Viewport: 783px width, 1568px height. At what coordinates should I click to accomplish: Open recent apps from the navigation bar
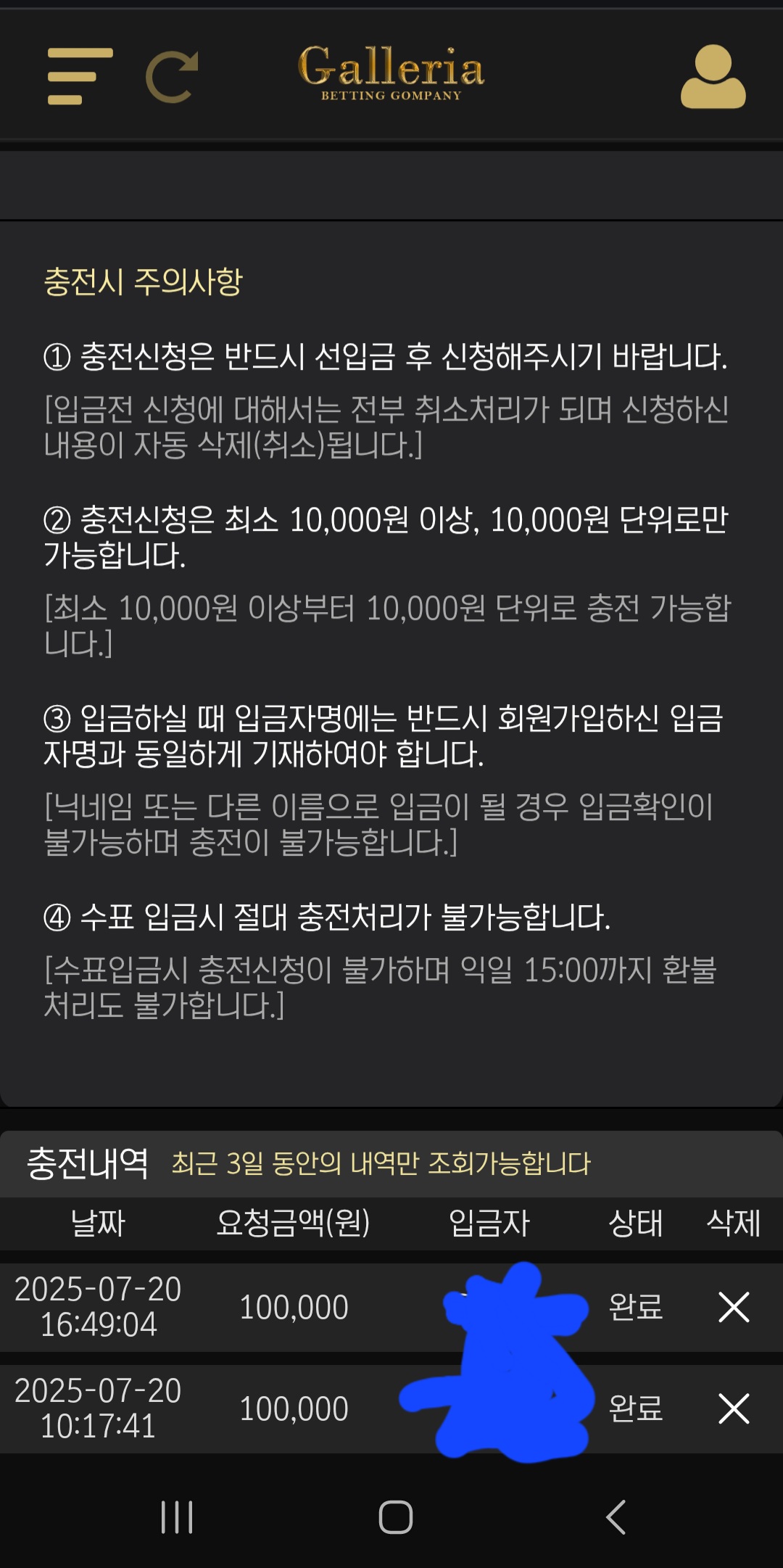[177, 1517]
